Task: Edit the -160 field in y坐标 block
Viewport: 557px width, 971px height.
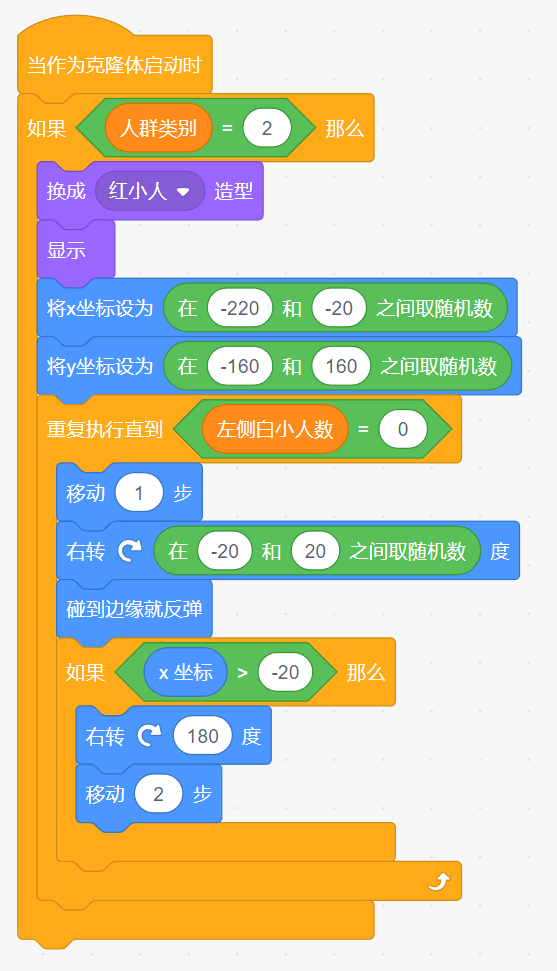Action: pyautogui.click(x=240, y=366)
